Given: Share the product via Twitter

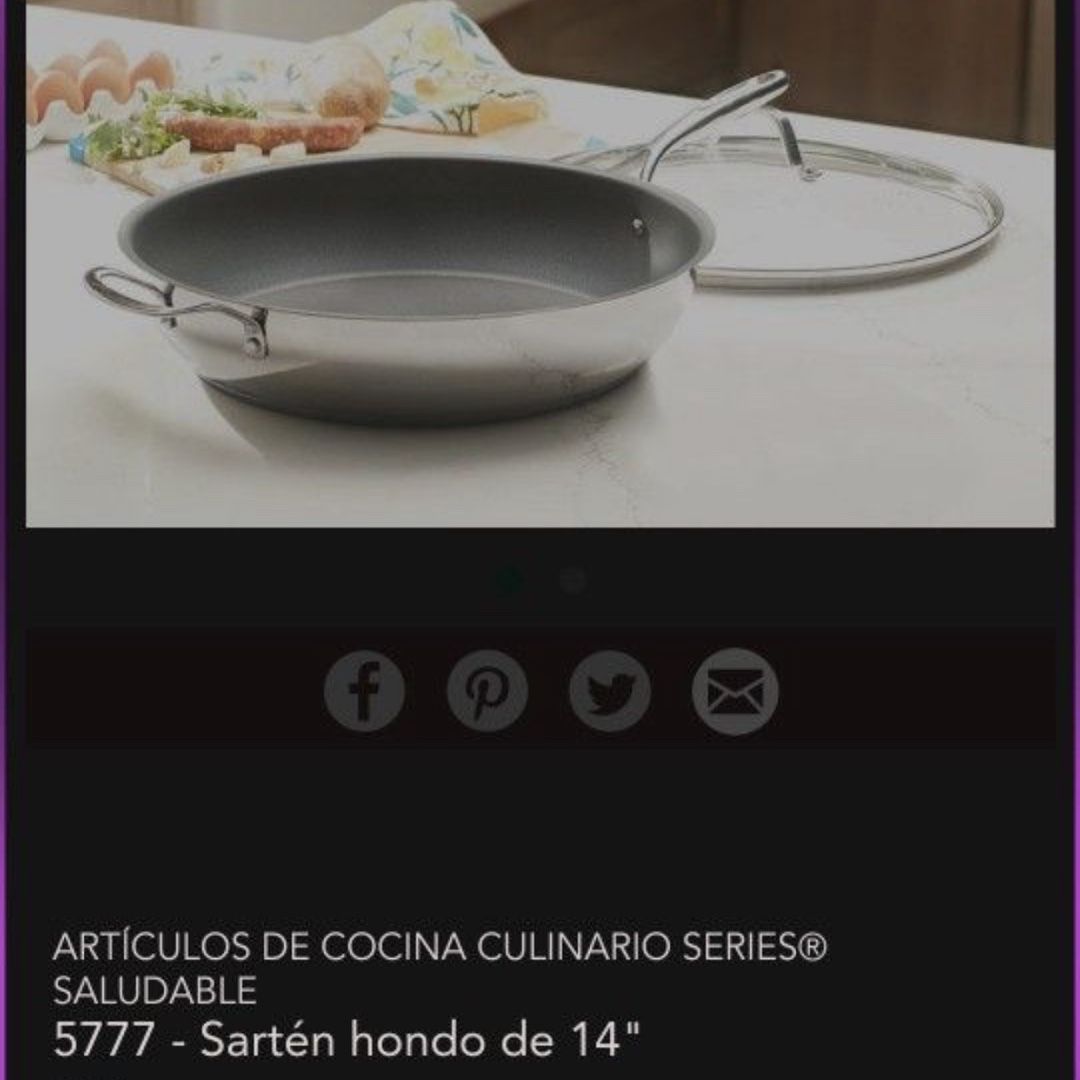Looking at the screenshot, I should point(610,691).
